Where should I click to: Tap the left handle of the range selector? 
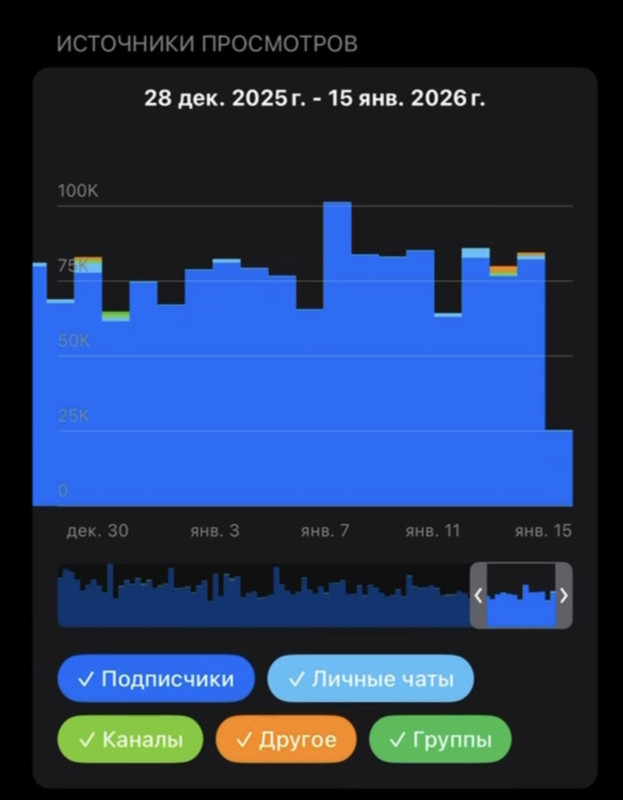(x=478, y=595)
